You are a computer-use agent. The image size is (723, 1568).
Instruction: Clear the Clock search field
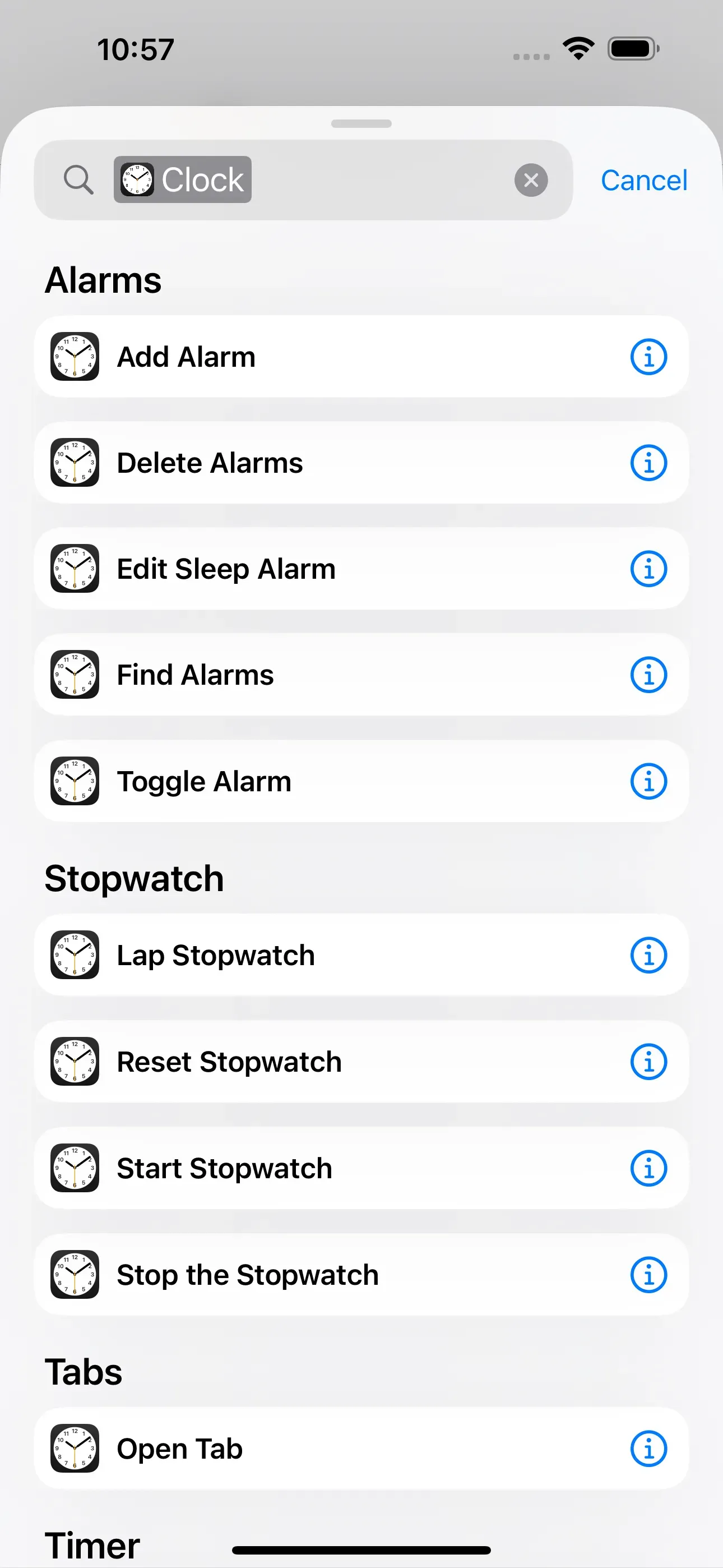531,180
